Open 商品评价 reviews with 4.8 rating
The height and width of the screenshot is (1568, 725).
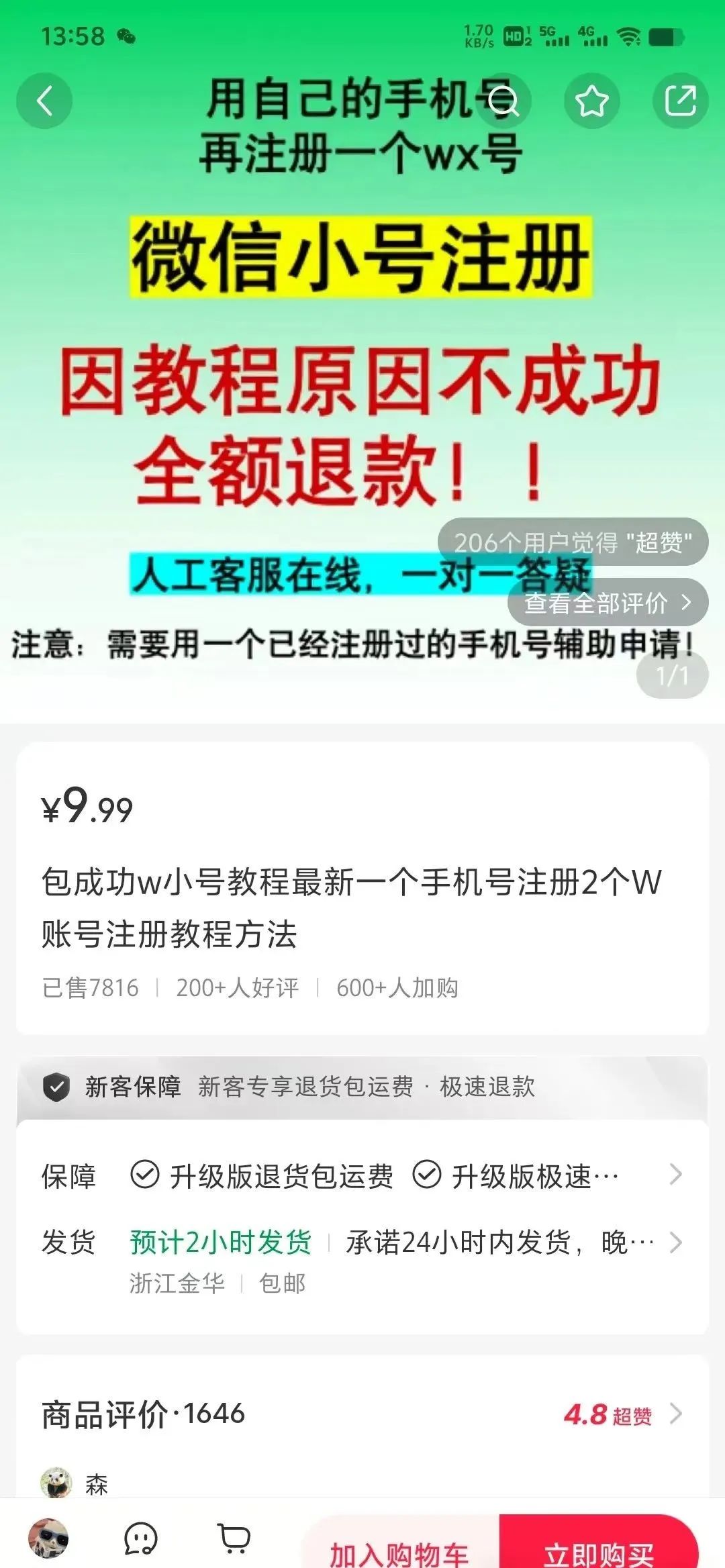(x=362, y=1414)
